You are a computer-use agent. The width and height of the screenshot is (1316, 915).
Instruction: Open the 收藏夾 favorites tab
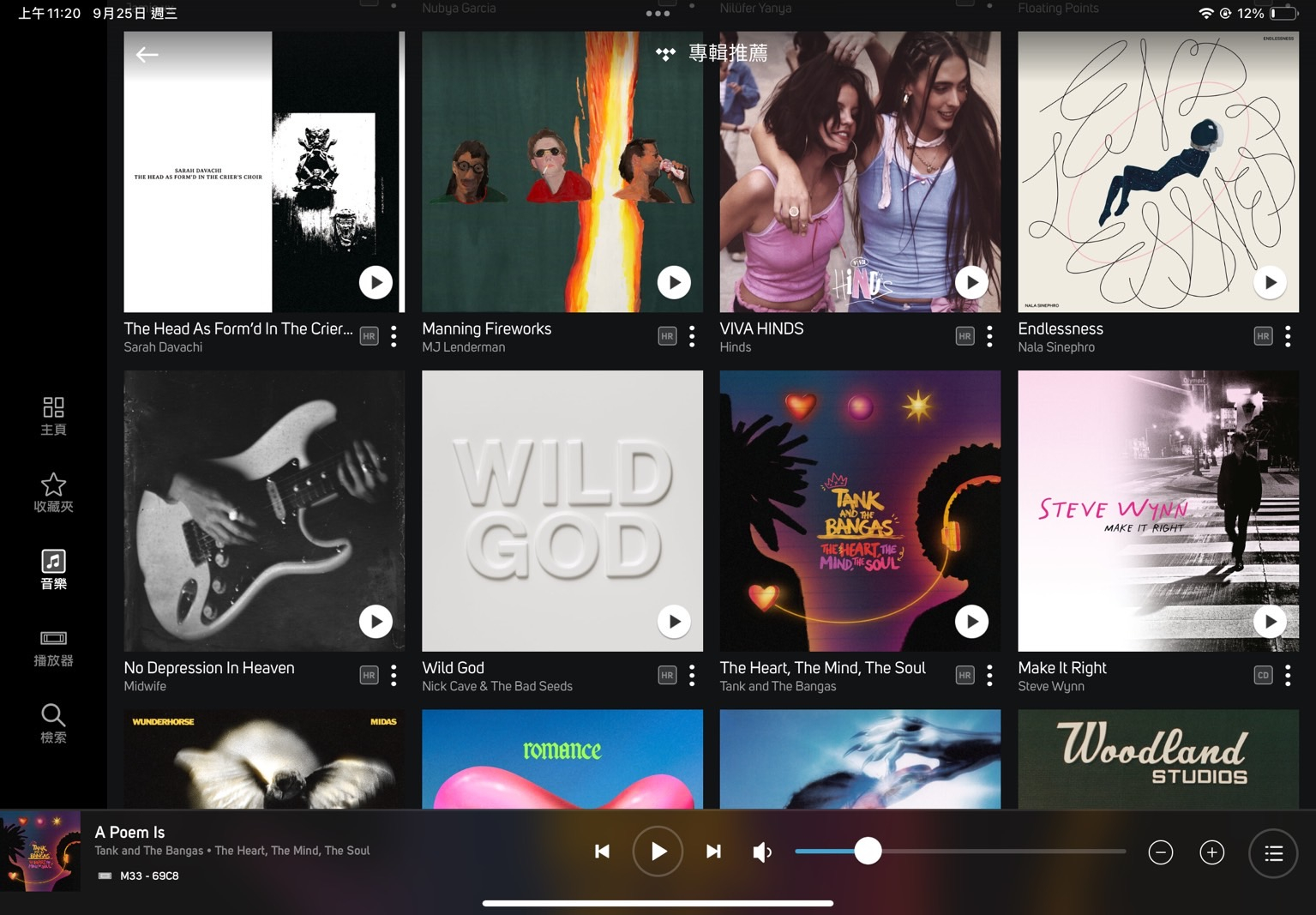(x=53, y=492)
